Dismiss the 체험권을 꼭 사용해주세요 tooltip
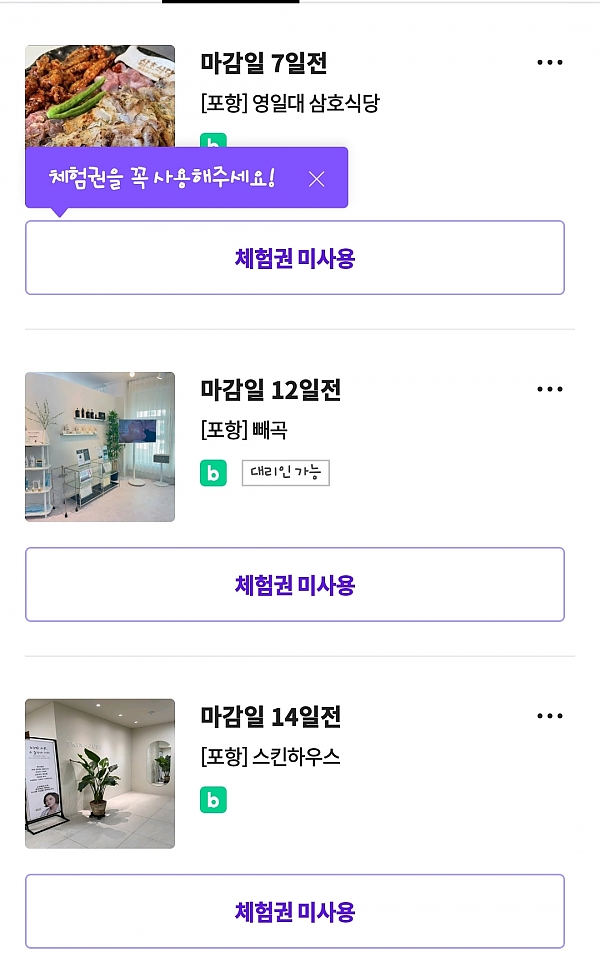 coord(317,179)
